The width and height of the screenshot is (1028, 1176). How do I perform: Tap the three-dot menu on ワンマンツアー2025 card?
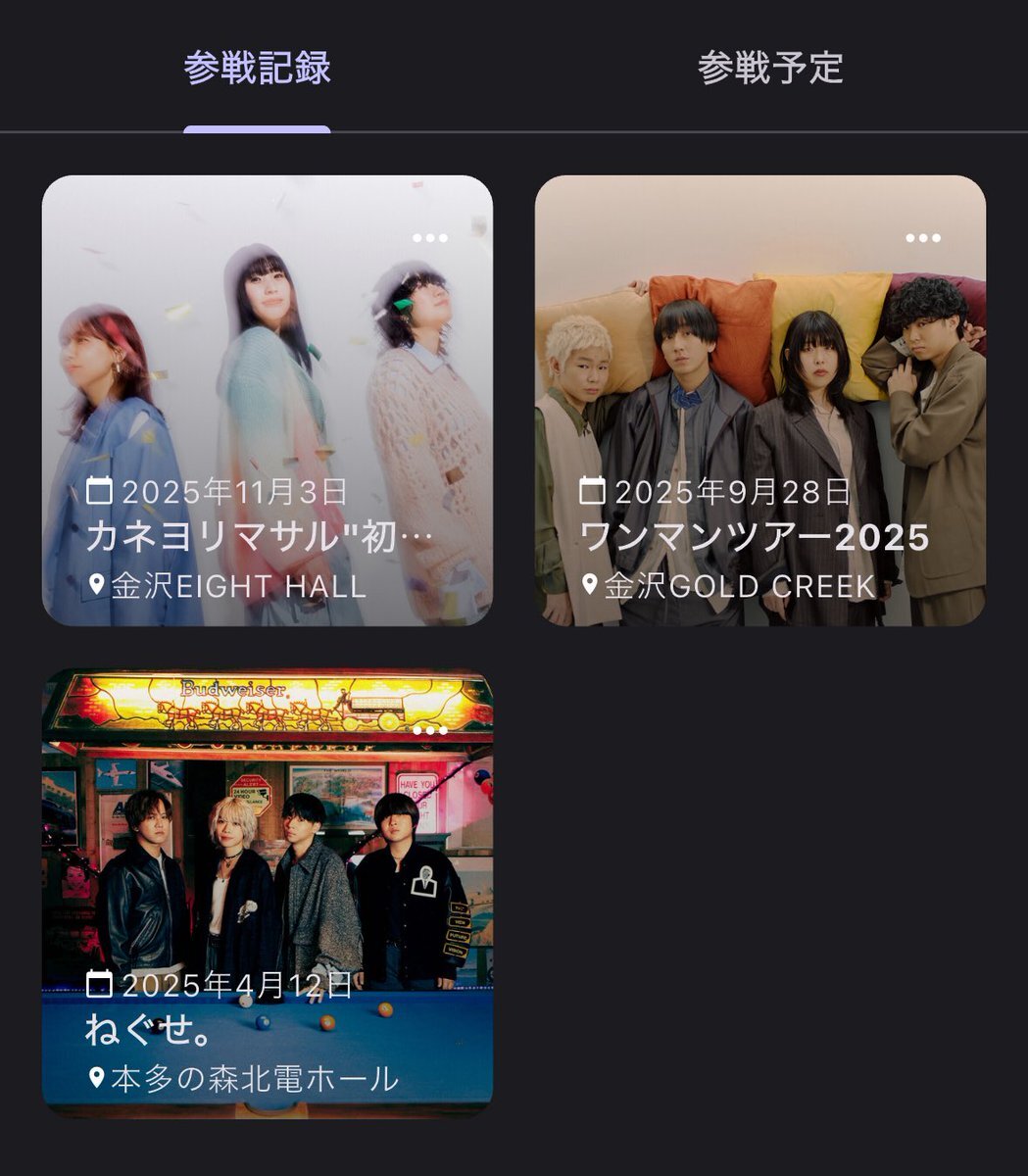923,238
